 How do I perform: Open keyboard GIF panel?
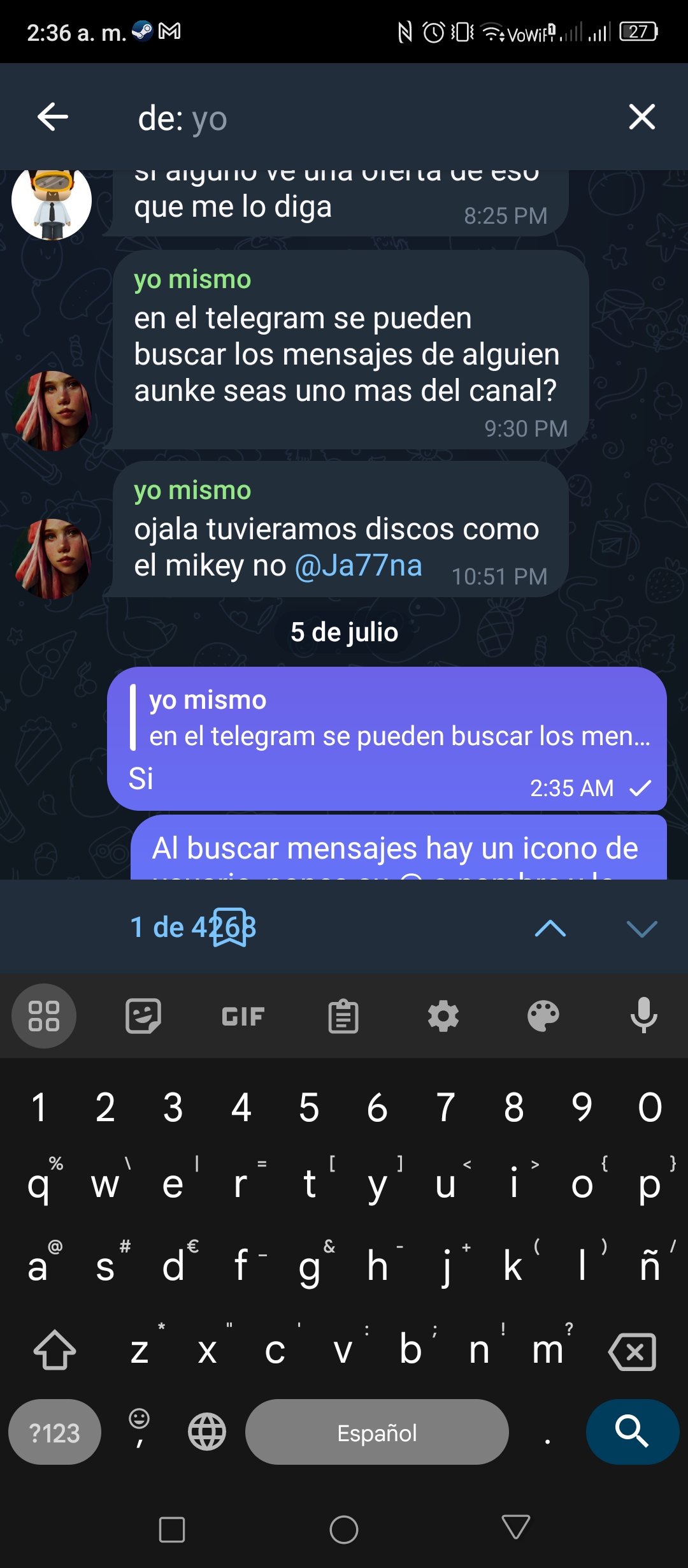(x=243, y=1016)
